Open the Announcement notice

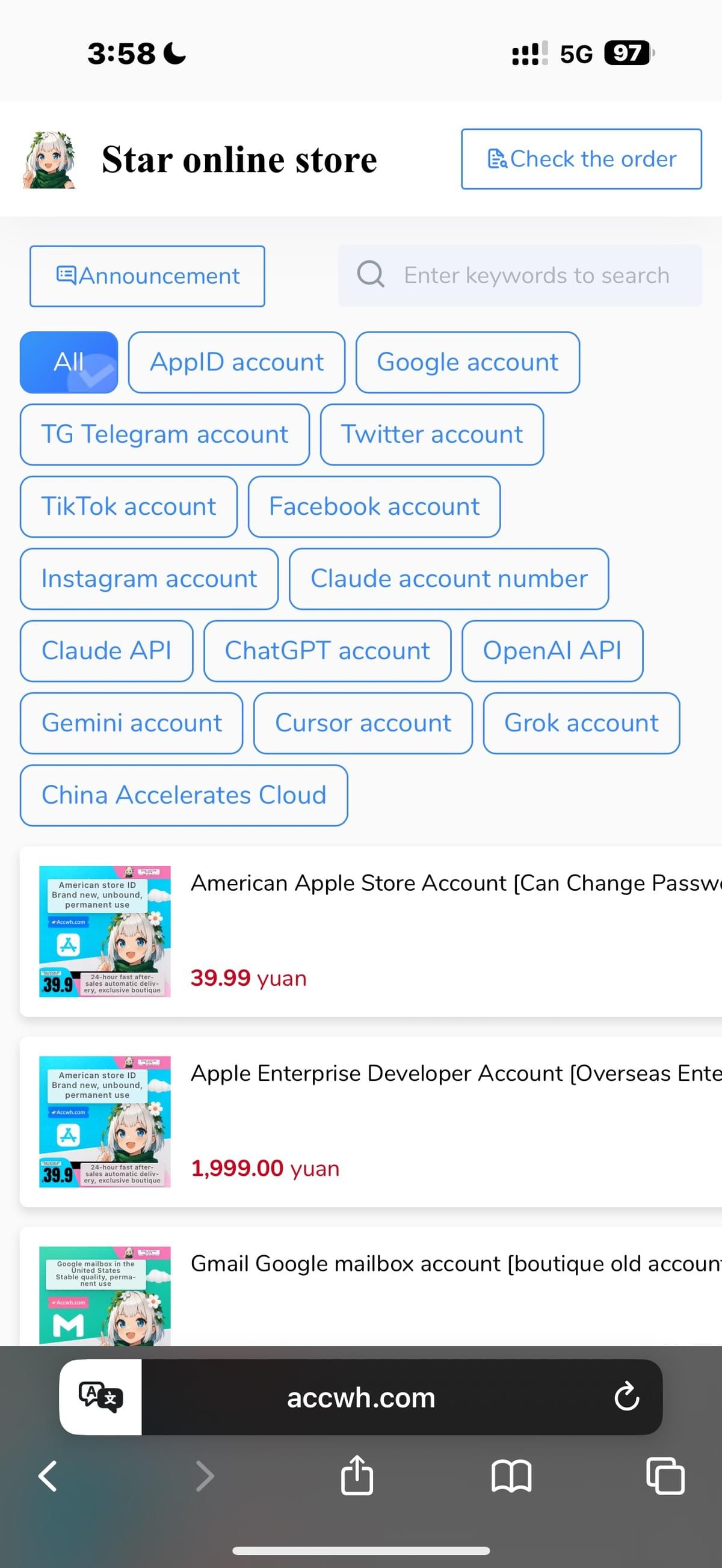(147, 275)
